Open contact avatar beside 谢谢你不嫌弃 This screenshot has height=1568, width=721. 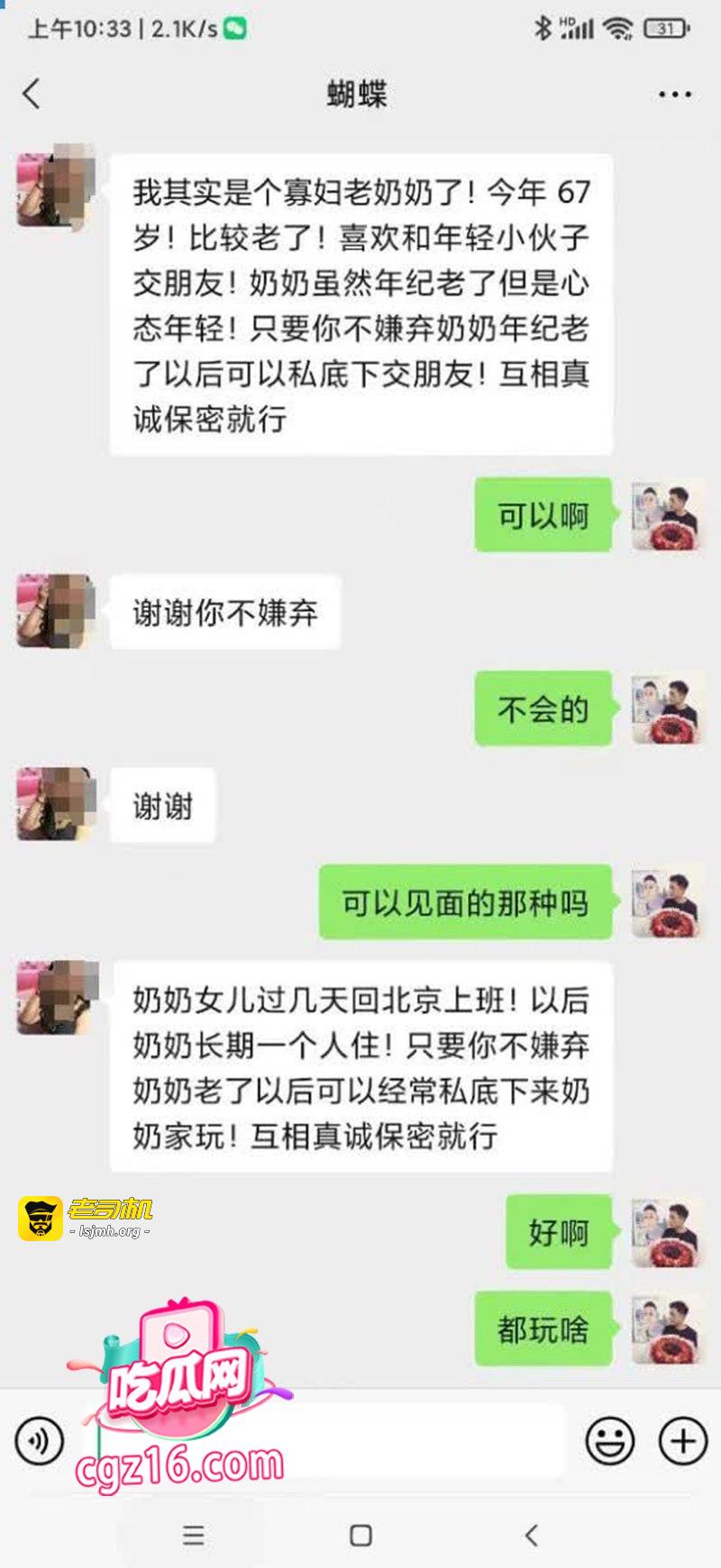click(x=55, y=611)
